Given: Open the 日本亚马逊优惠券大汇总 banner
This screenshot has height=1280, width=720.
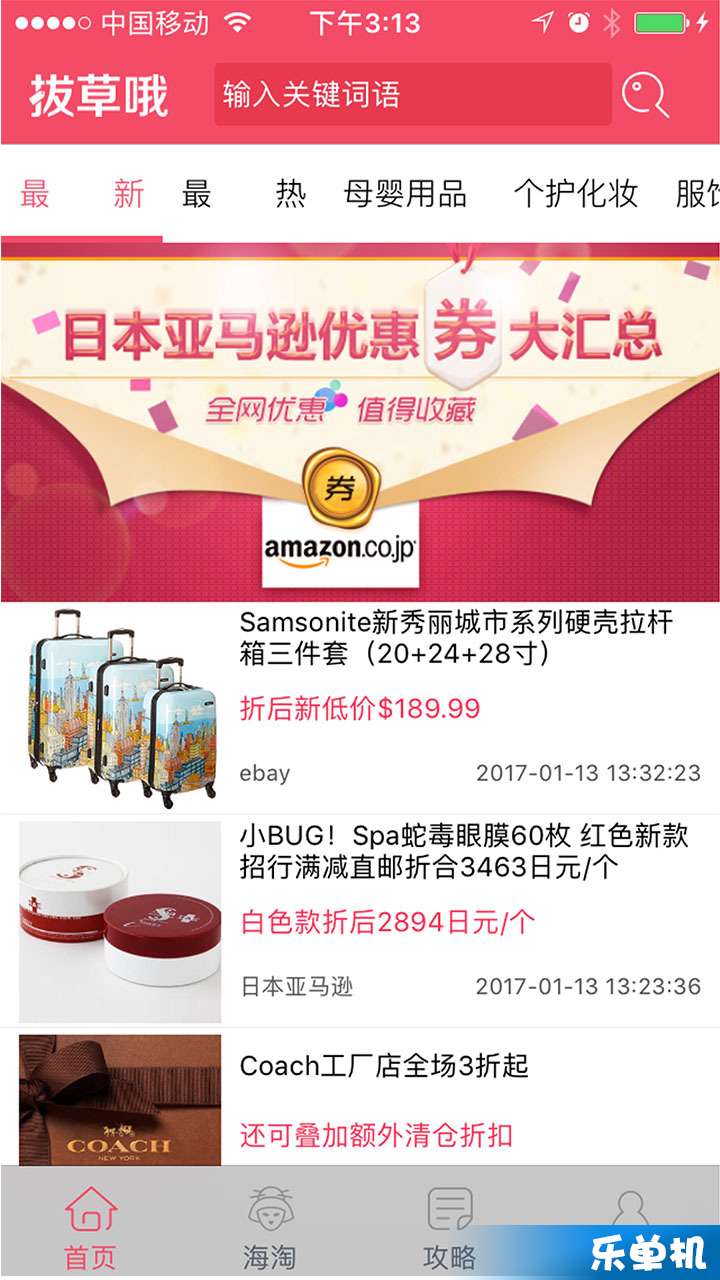Looking at the screenshot, I should [x=360, y=420].
